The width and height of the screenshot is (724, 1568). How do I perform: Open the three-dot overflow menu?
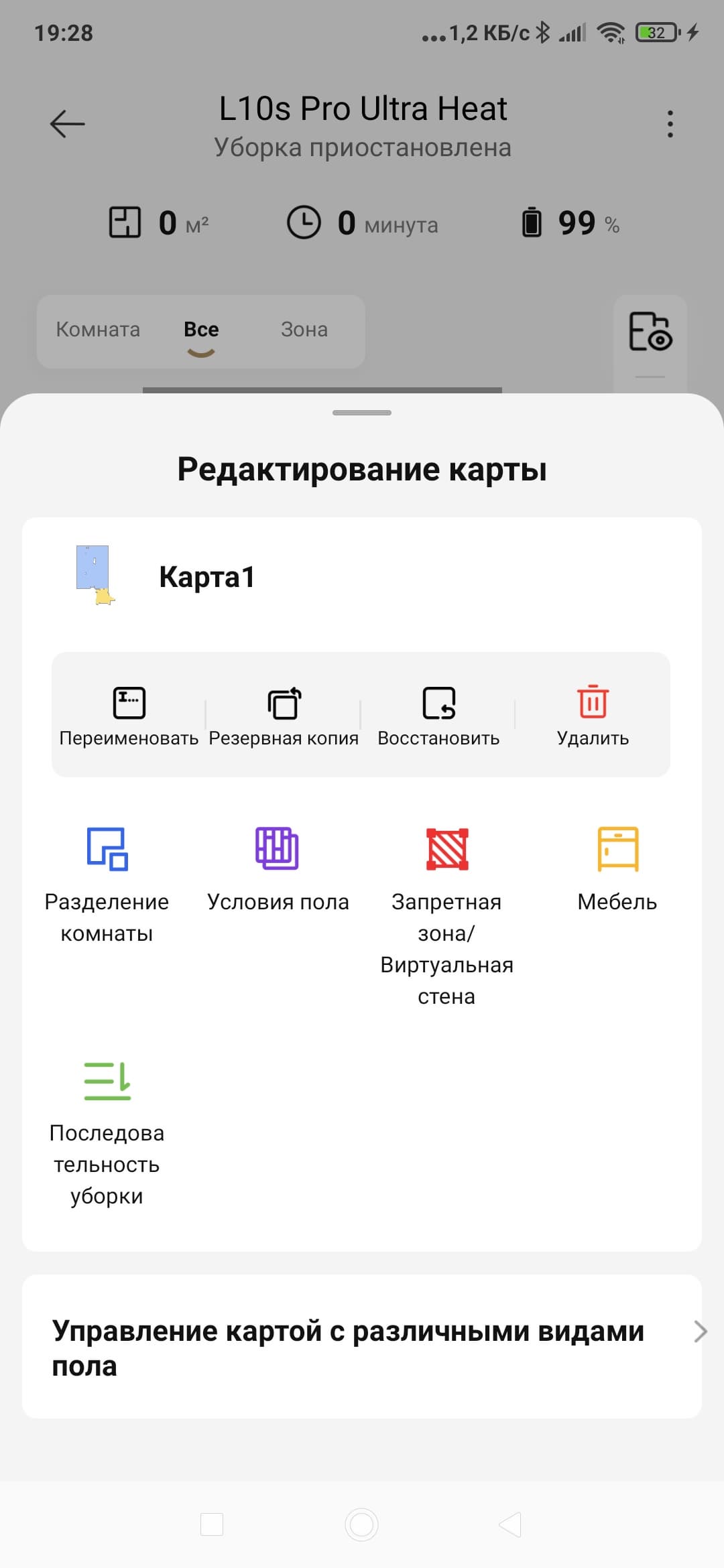tap(670, 124)
